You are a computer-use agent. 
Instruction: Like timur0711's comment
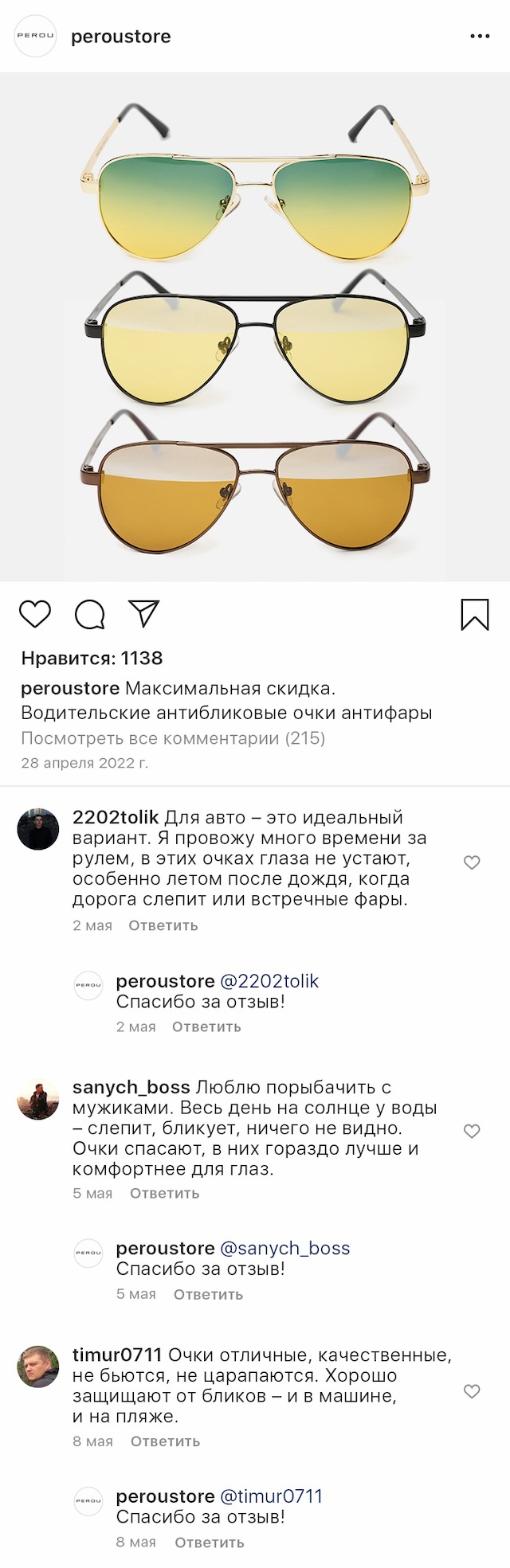click(472, 1390)
